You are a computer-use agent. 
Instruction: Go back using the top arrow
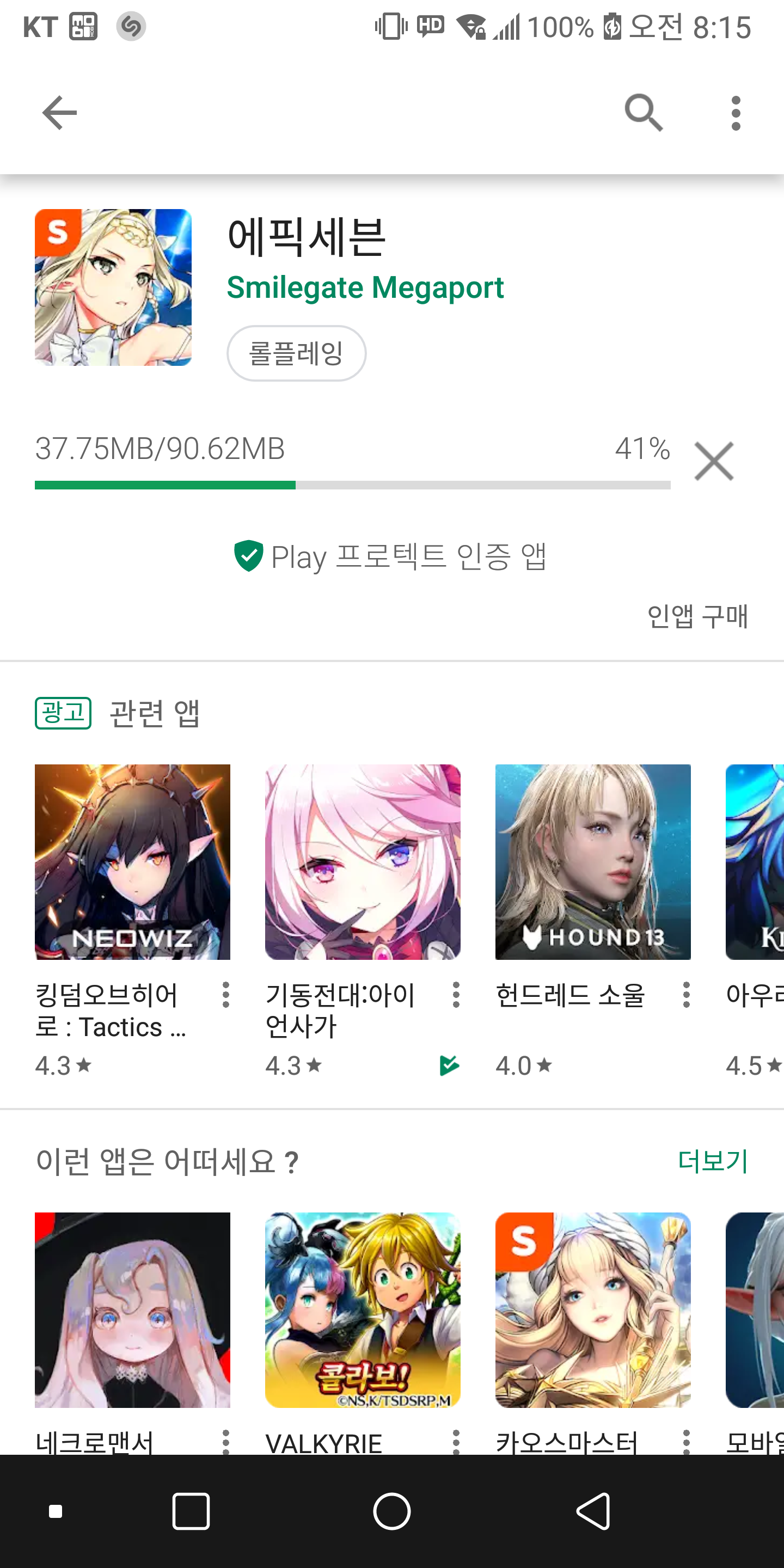click(59, 113)
